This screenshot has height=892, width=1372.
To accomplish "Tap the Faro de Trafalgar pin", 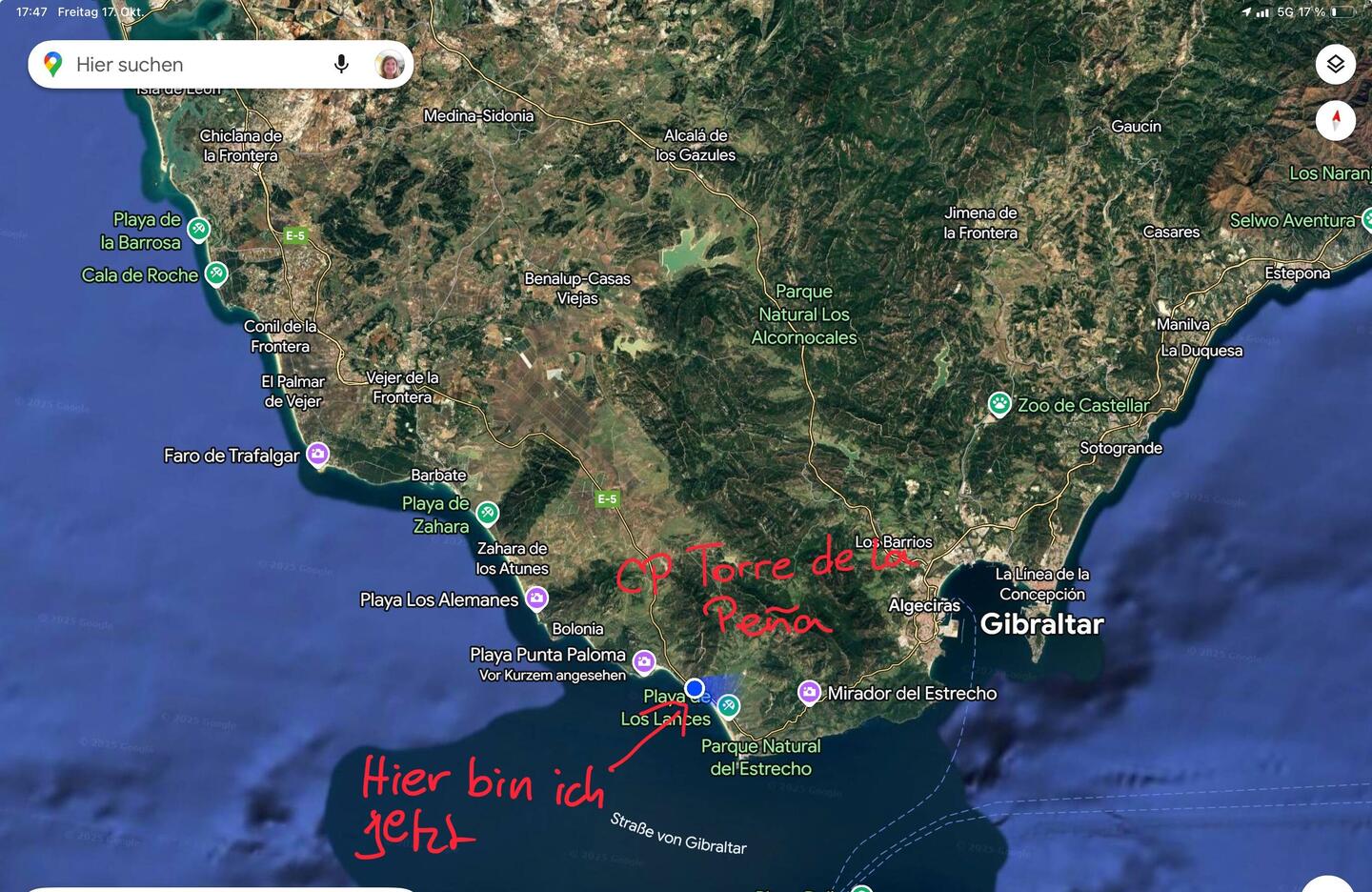I will click(317, 455).
